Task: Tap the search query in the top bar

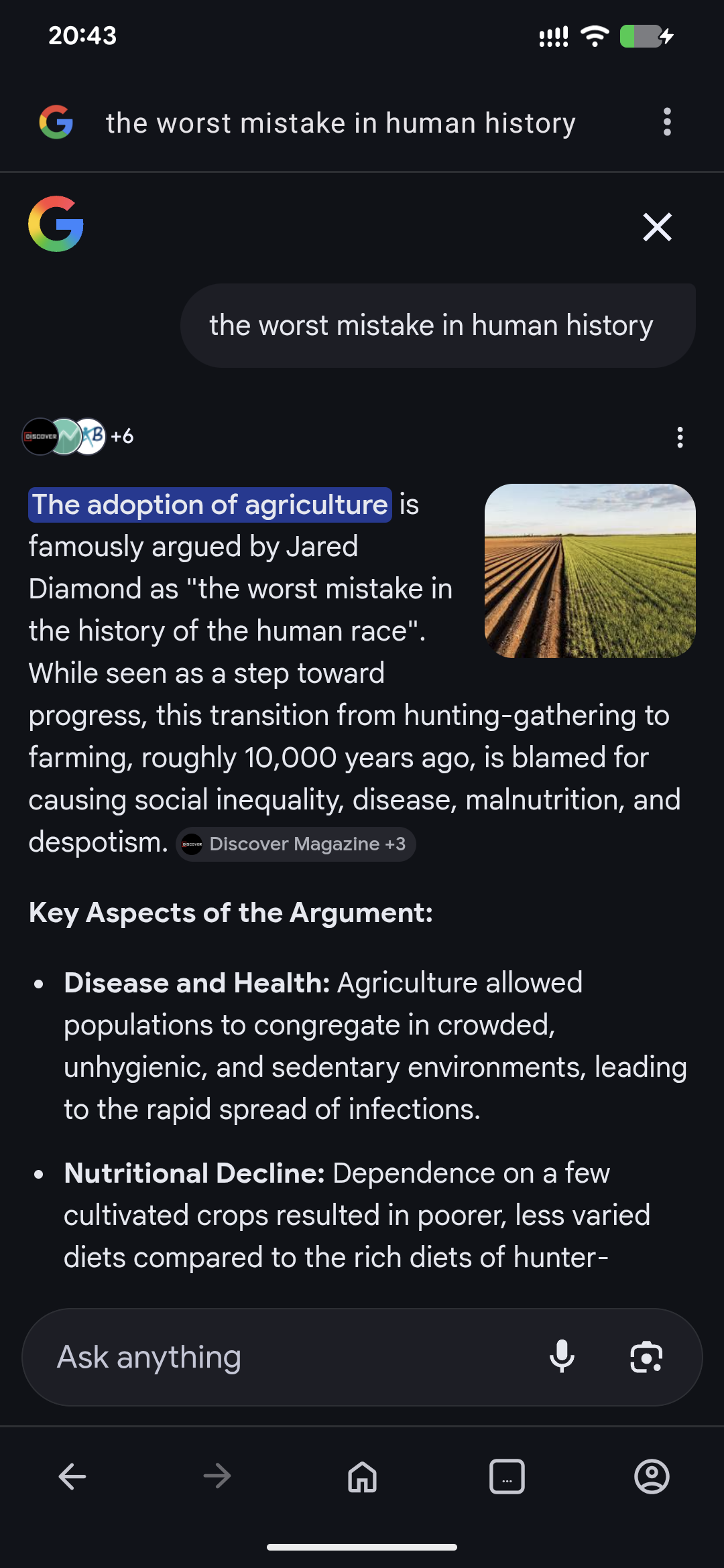Action: [x=341, y=123]
